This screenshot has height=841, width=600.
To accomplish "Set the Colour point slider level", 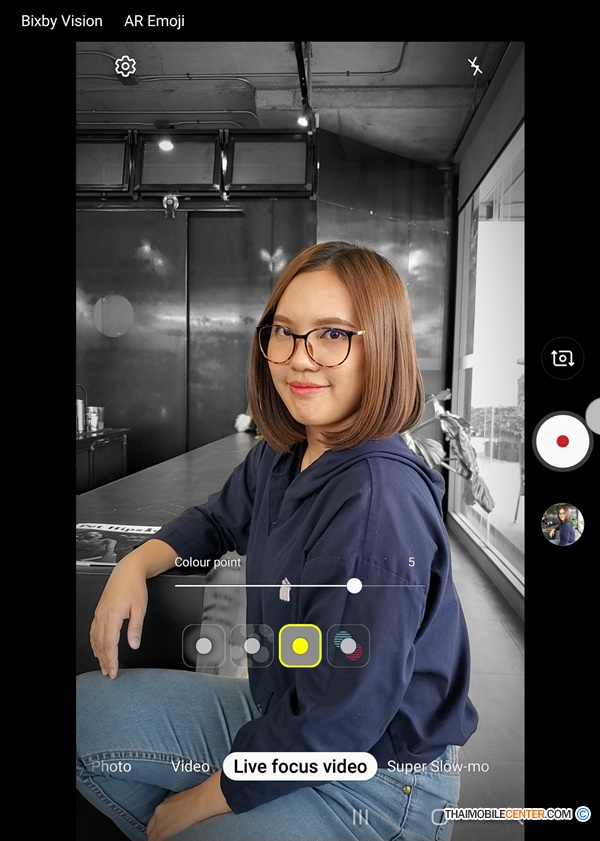I will [354, 586].
